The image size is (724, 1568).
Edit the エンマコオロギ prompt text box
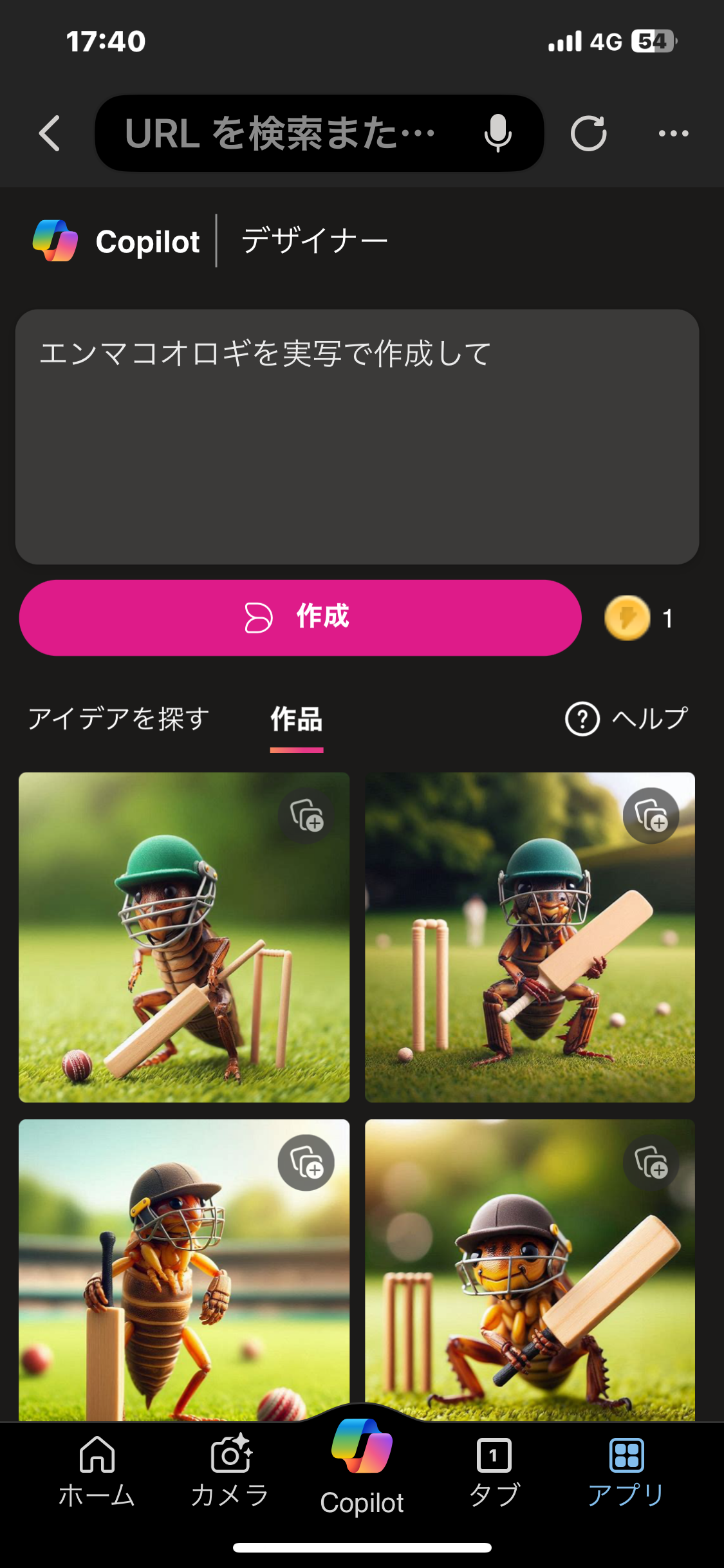(357, 436)
